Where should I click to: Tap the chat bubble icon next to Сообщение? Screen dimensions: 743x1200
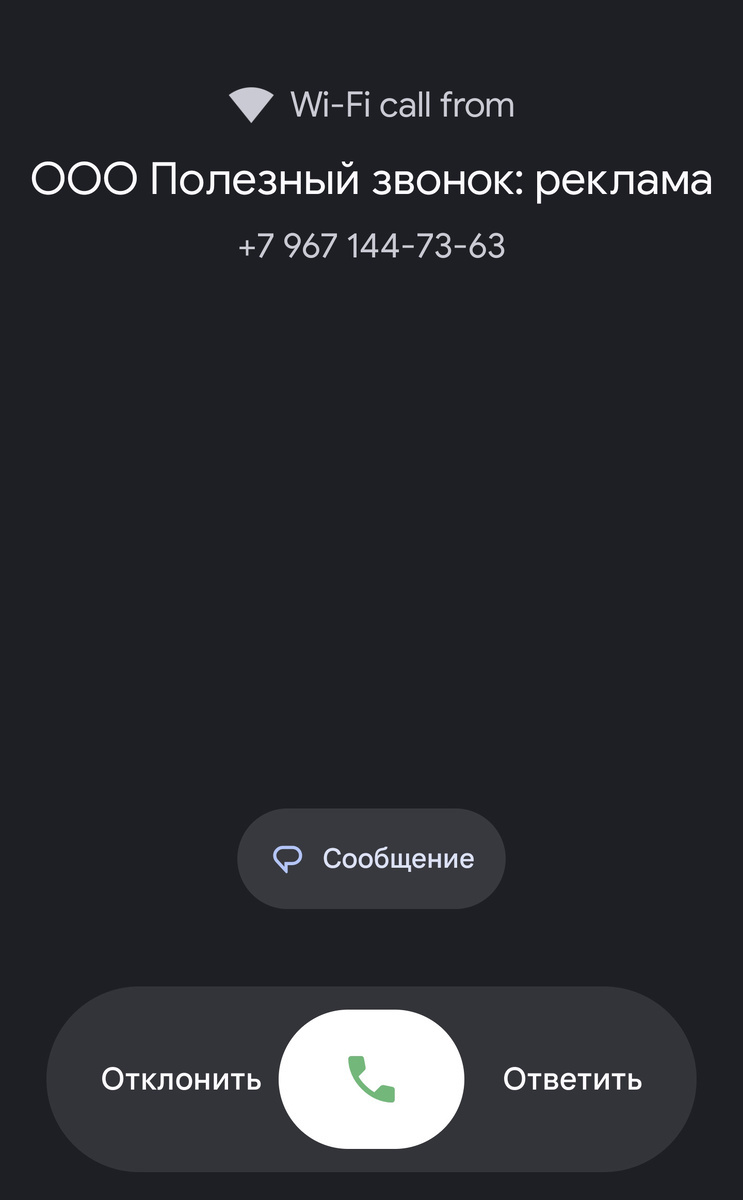coord(289,857)
